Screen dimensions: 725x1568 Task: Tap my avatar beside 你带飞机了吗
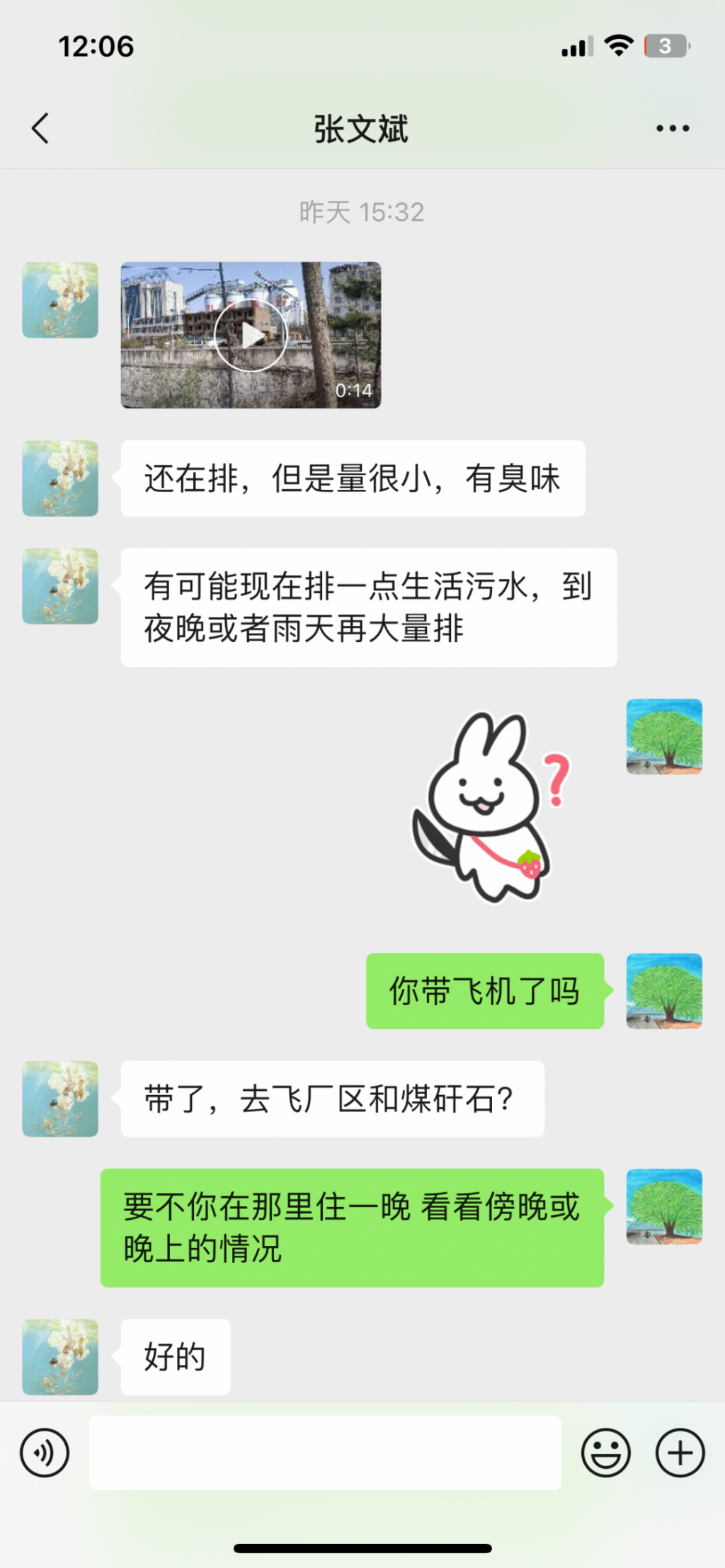click(x=663, y=990)
